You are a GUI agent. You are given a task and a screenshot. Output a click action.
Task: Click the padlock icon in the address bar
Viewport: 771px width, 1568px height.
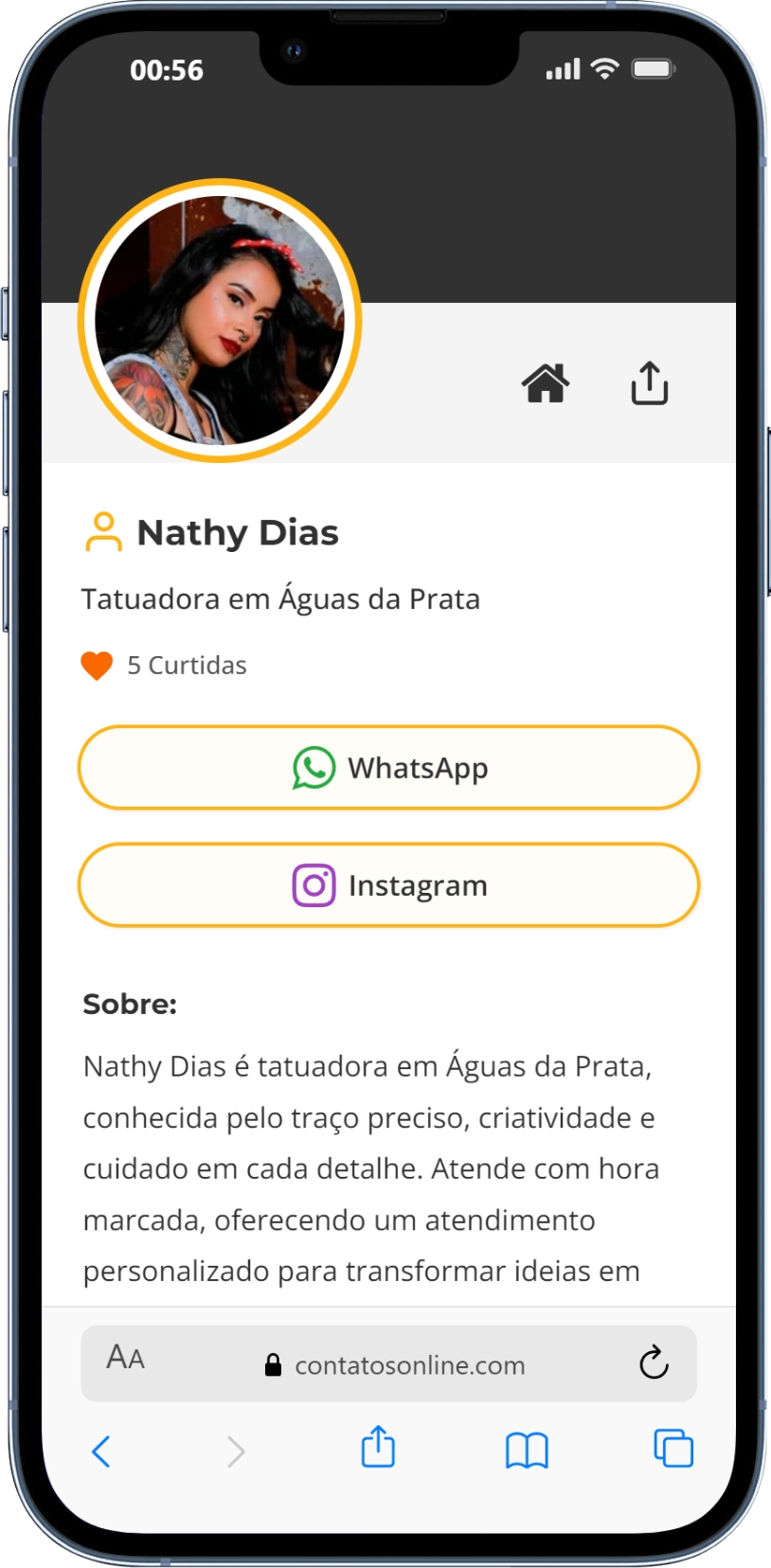tap(272, 1363)
